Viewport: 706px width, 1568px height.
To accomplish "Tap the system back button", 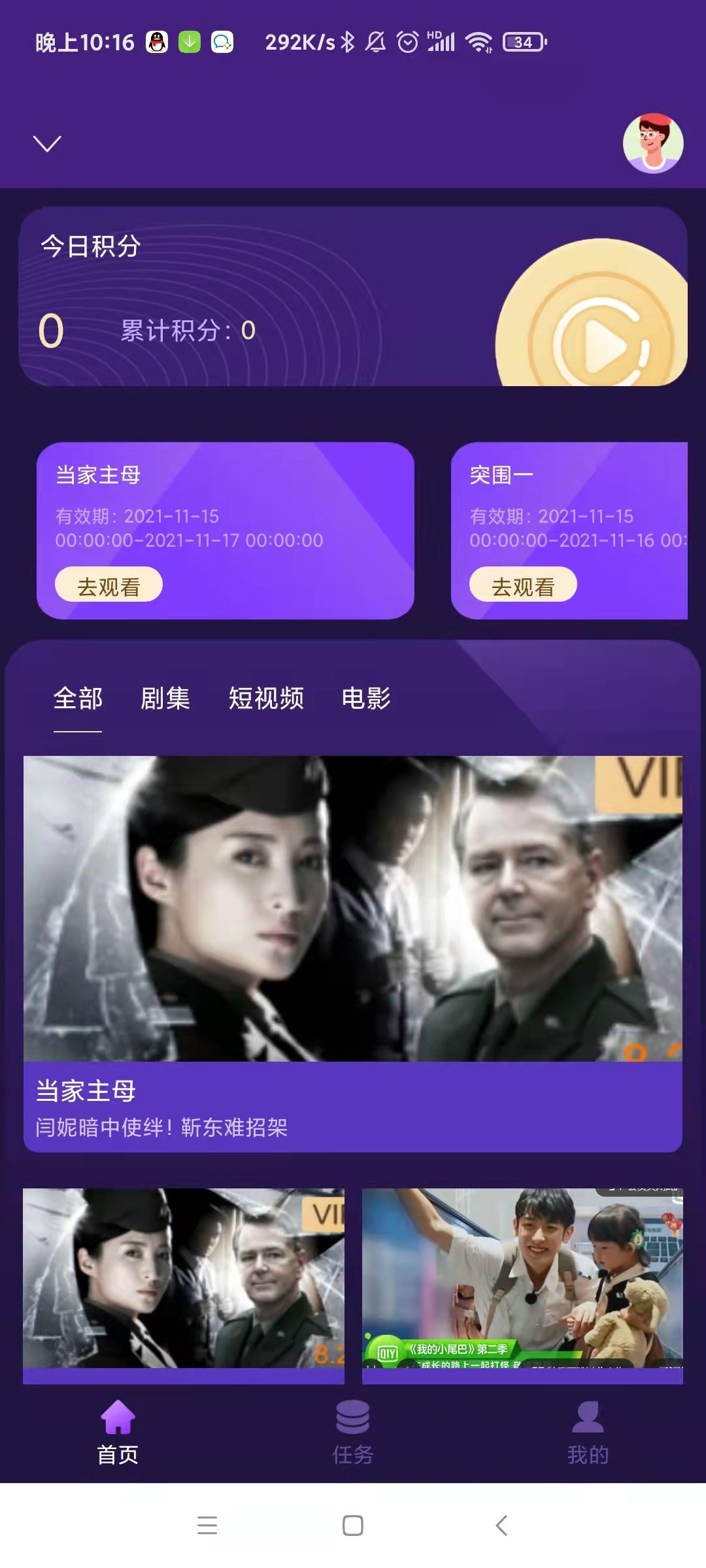I will pos(501,1526).
